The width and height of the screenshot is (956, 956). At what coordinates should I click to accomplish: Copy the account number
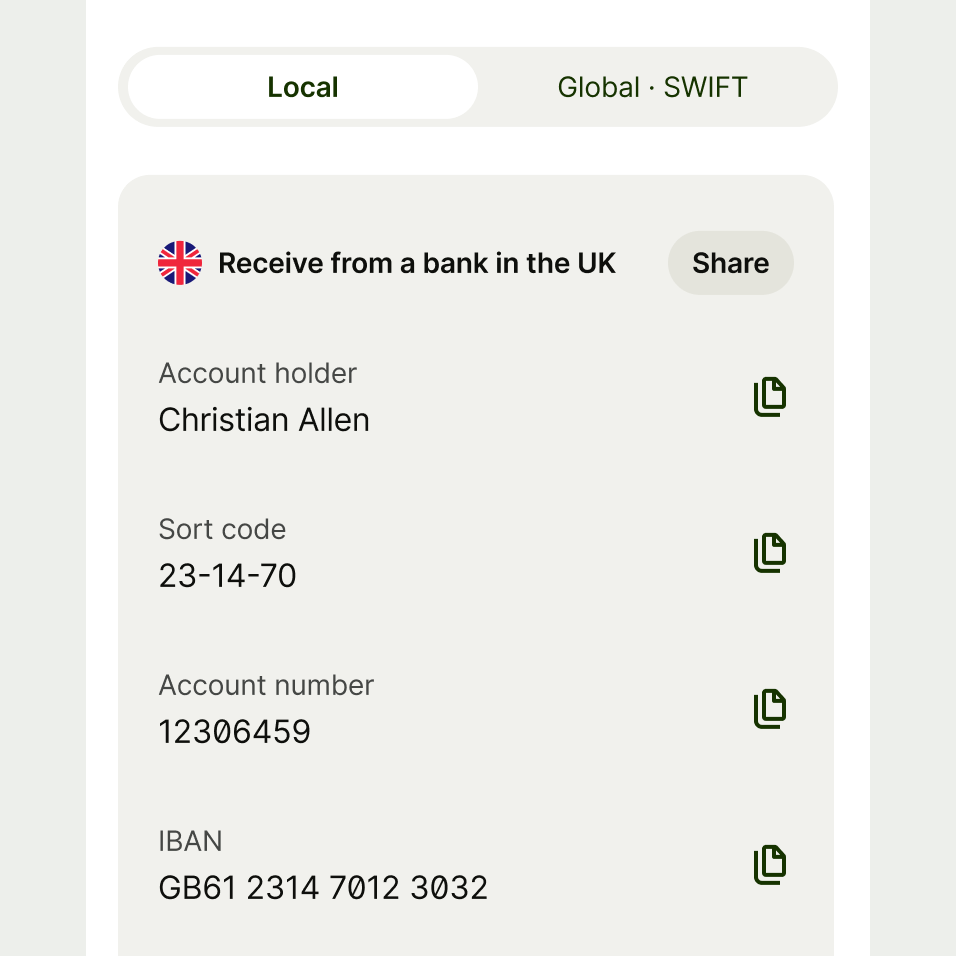pos(769,709)
